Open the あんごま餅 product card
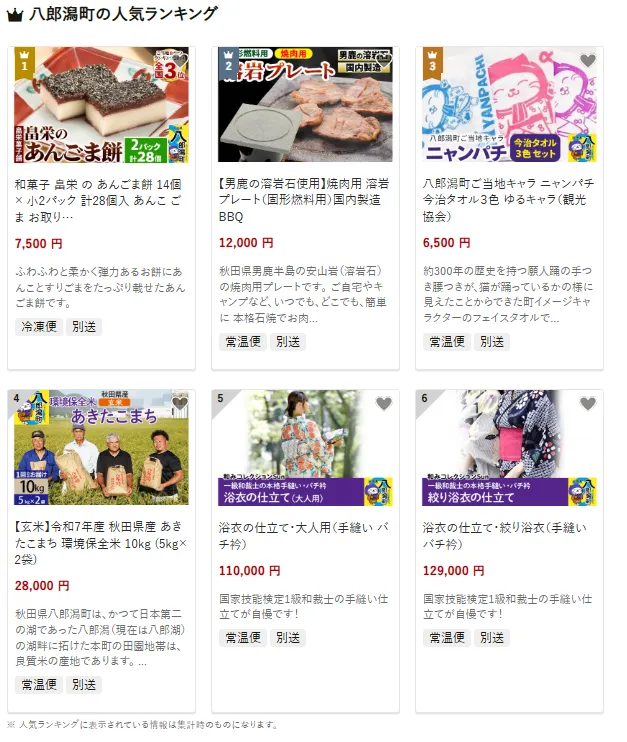This screenshot has height=742, width=627. click(x=100, y=198)
